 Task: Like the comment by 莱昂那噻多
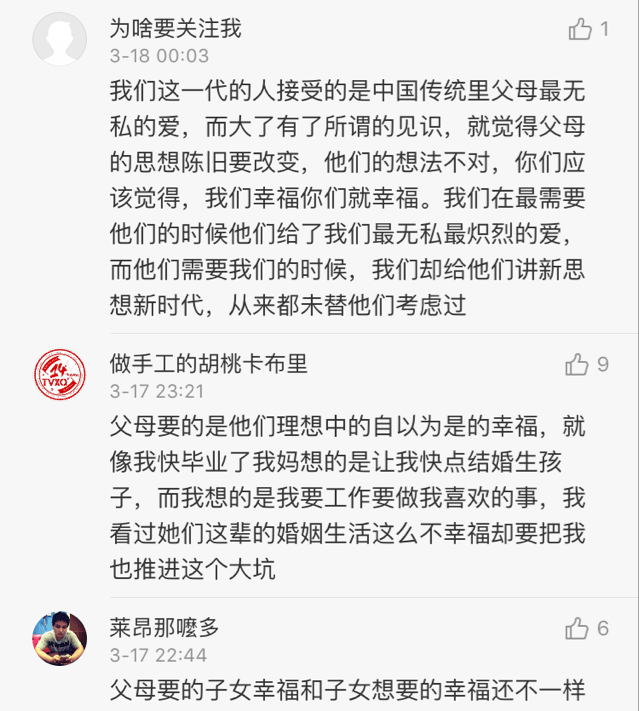coord(576,628)
